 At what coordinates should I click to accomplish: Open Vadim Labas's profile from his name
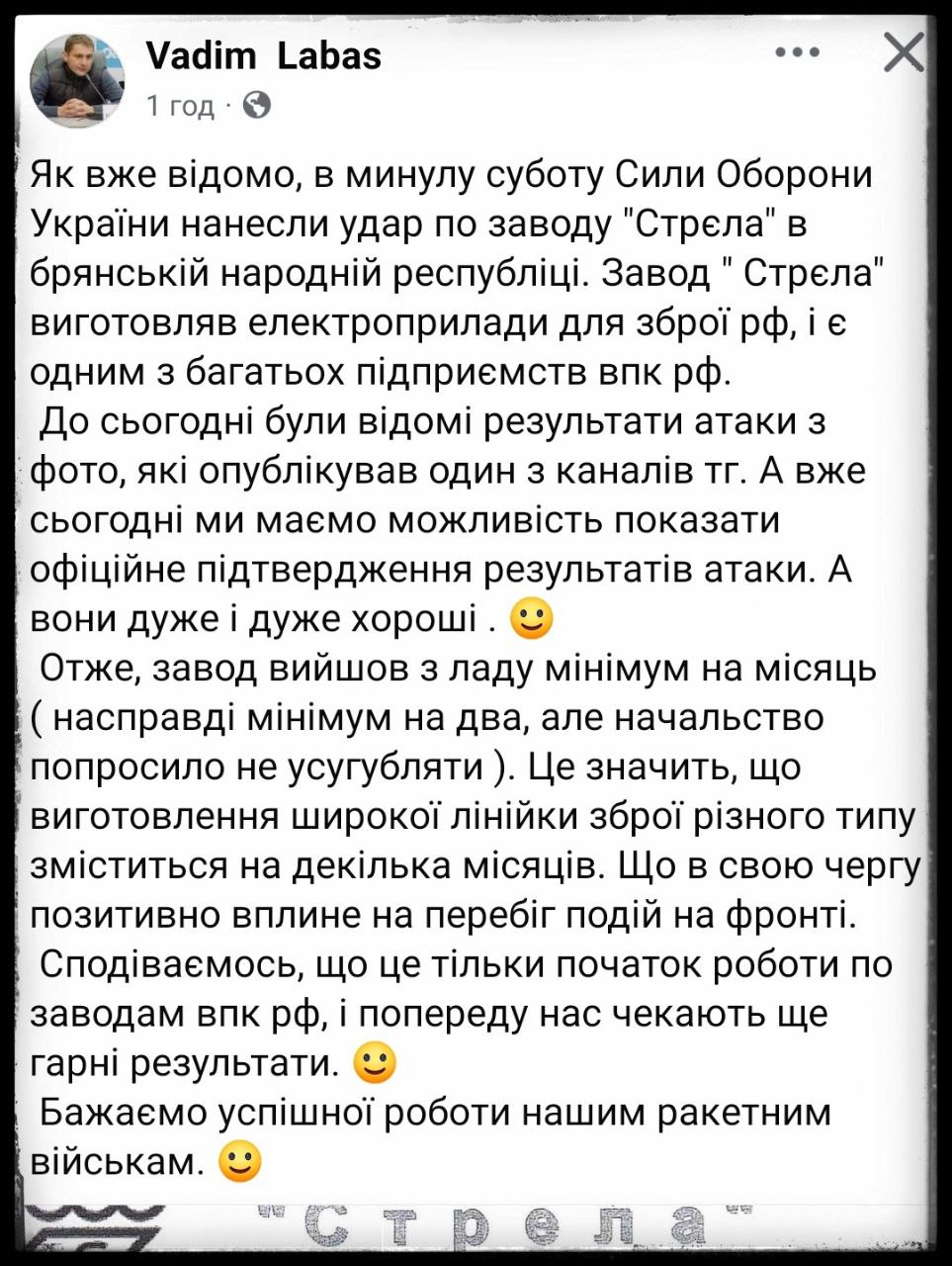264,55
